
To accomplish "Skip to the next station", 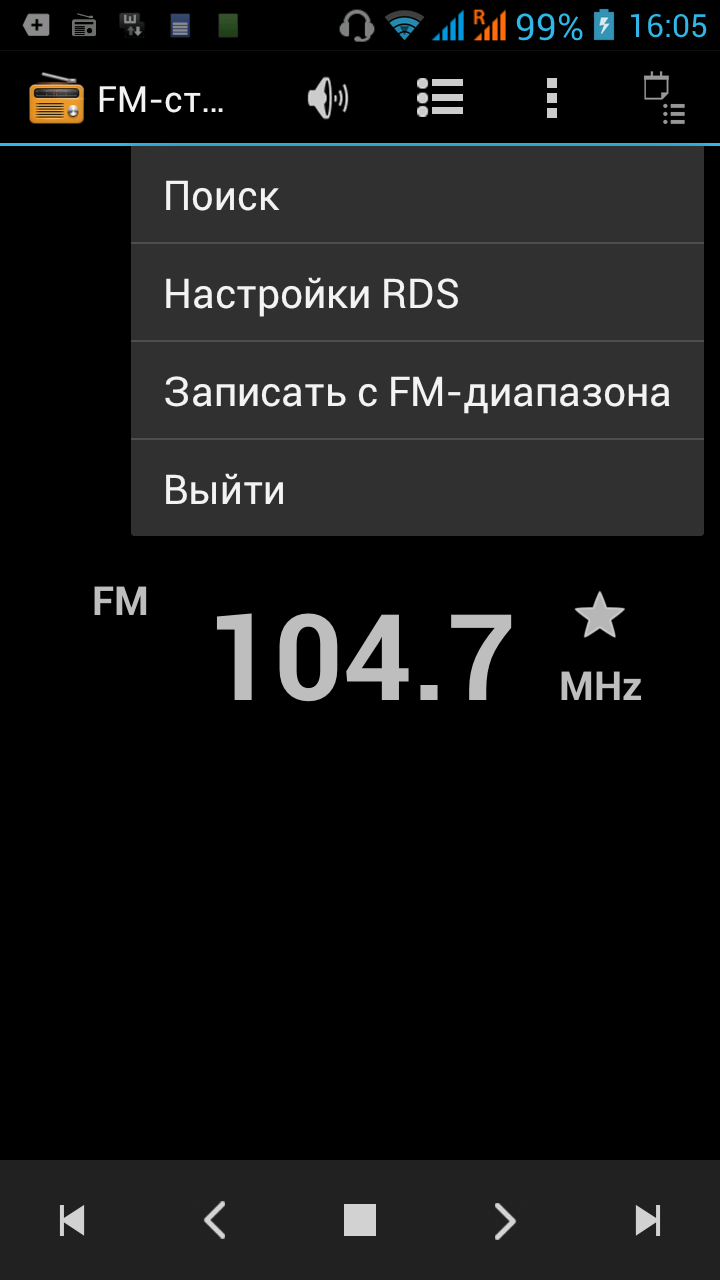I will coord(648,1220).
